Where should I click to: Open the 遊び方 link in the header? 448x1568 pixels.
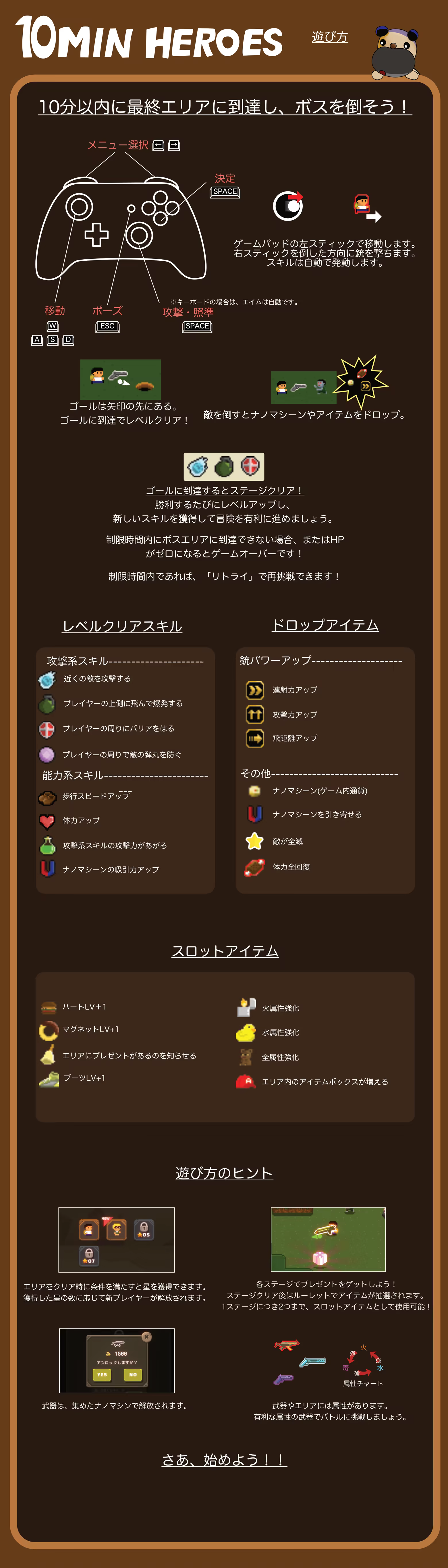click(x=329, y=37)
